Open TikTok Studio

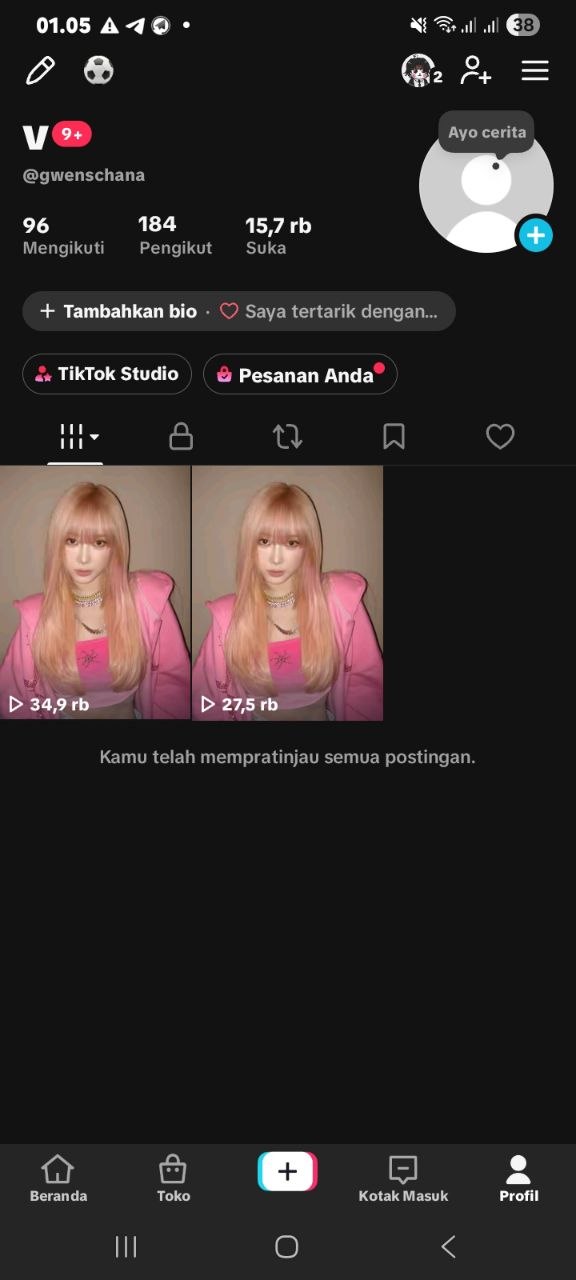(107, 374)
